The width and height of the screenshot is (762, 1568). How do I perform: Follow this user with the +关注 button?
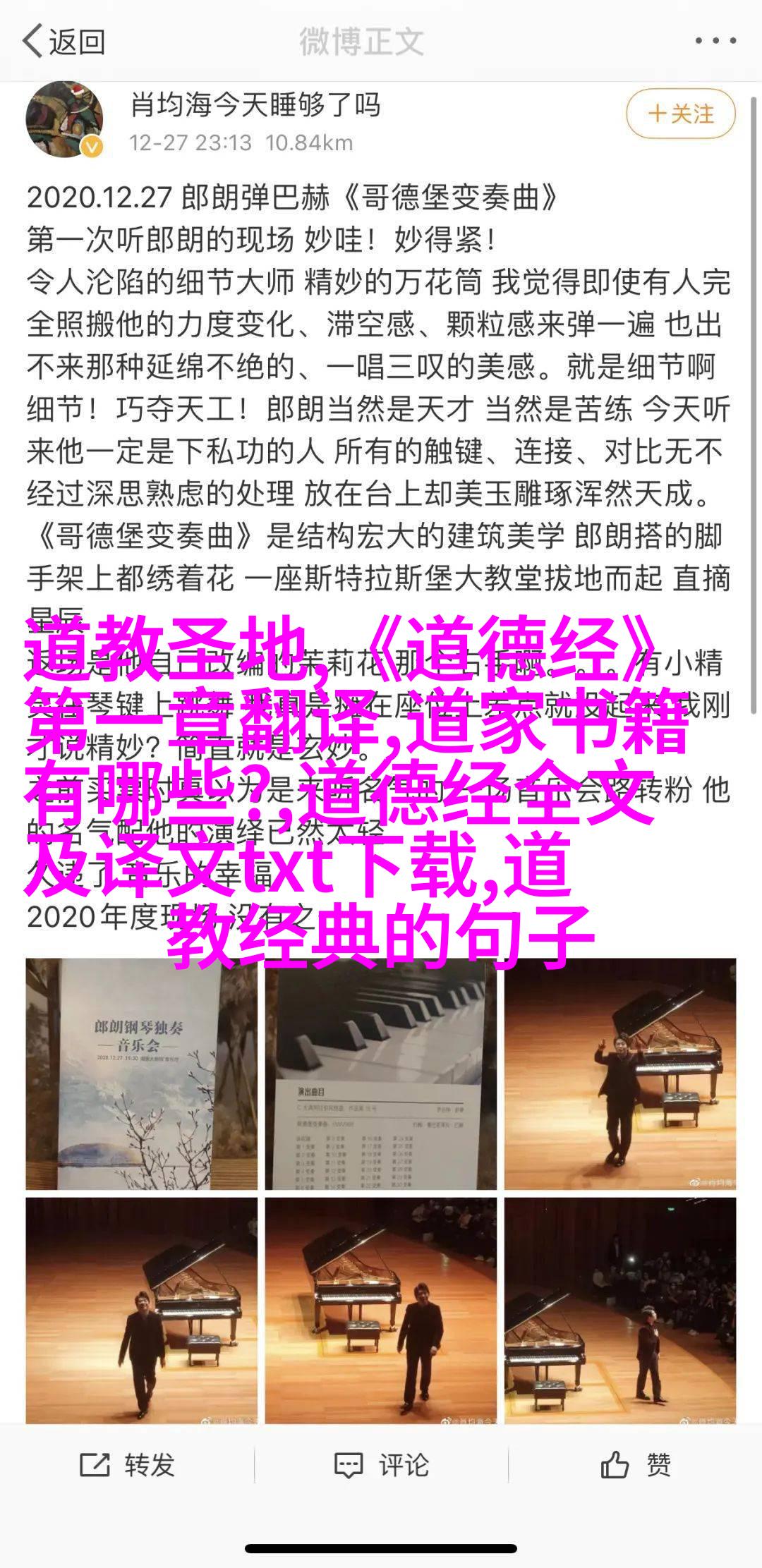680,114
